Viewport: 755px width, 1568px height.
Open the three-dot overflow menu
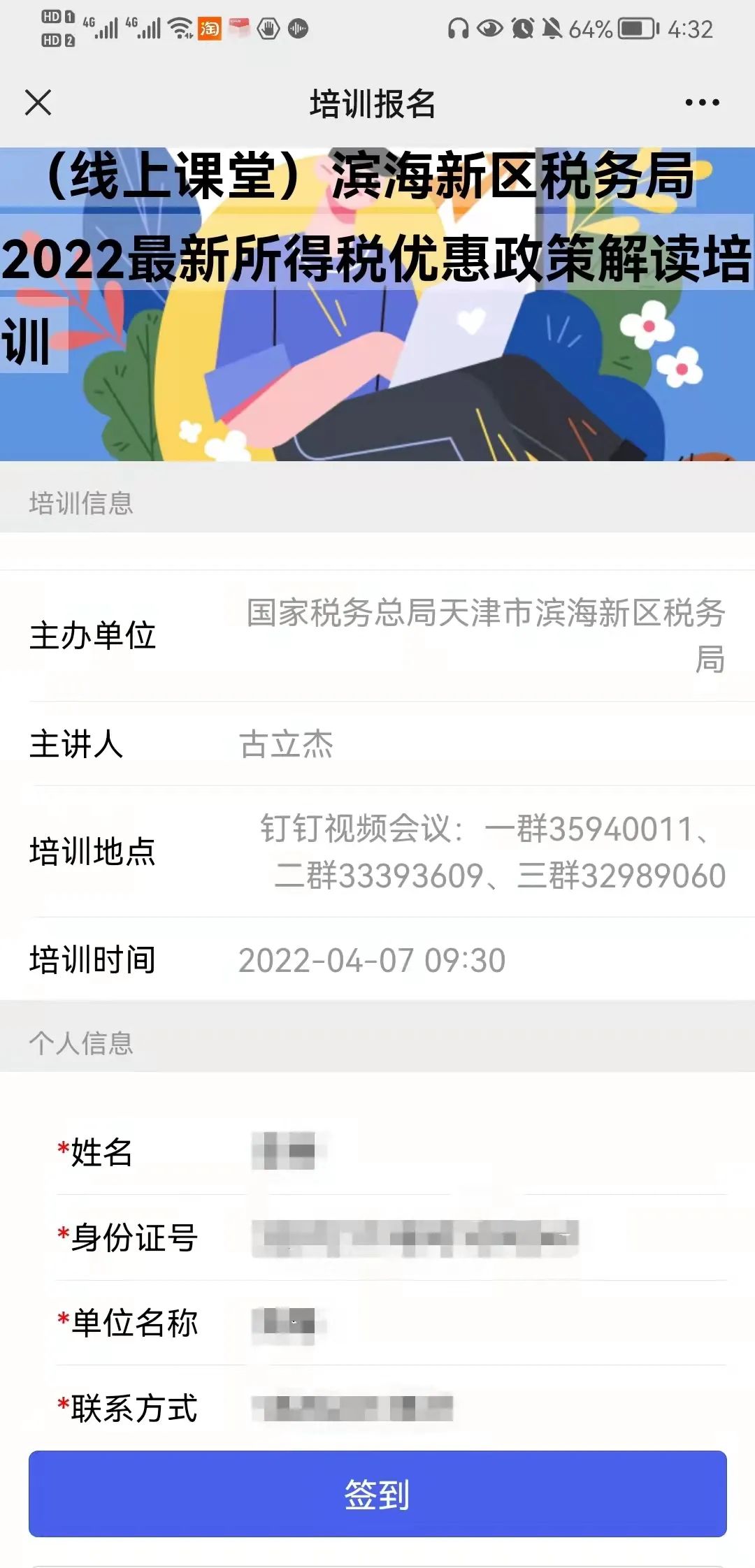pos(701,103)
